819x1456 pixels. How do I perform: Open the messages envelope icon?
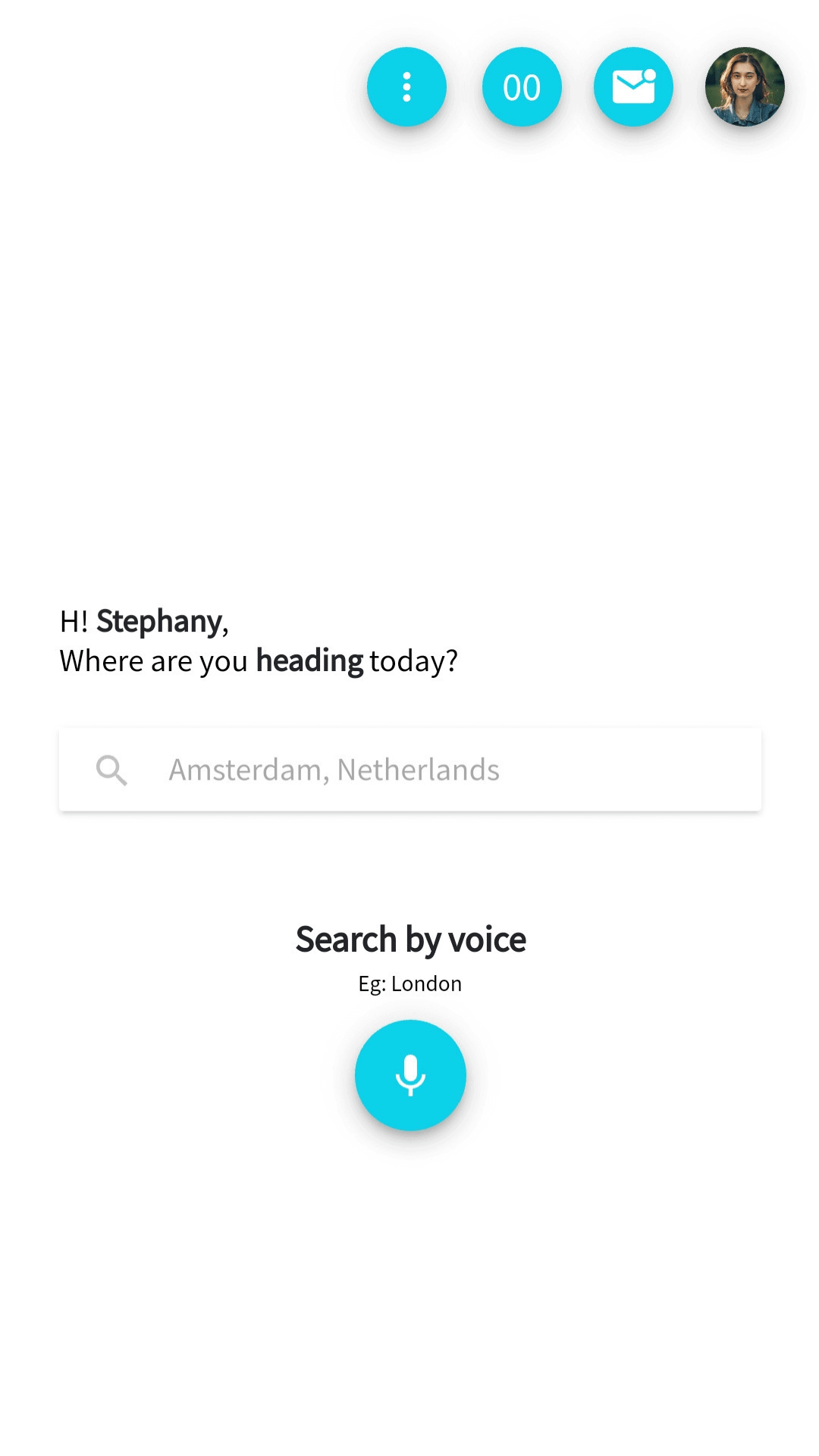[x=633, y=87]
